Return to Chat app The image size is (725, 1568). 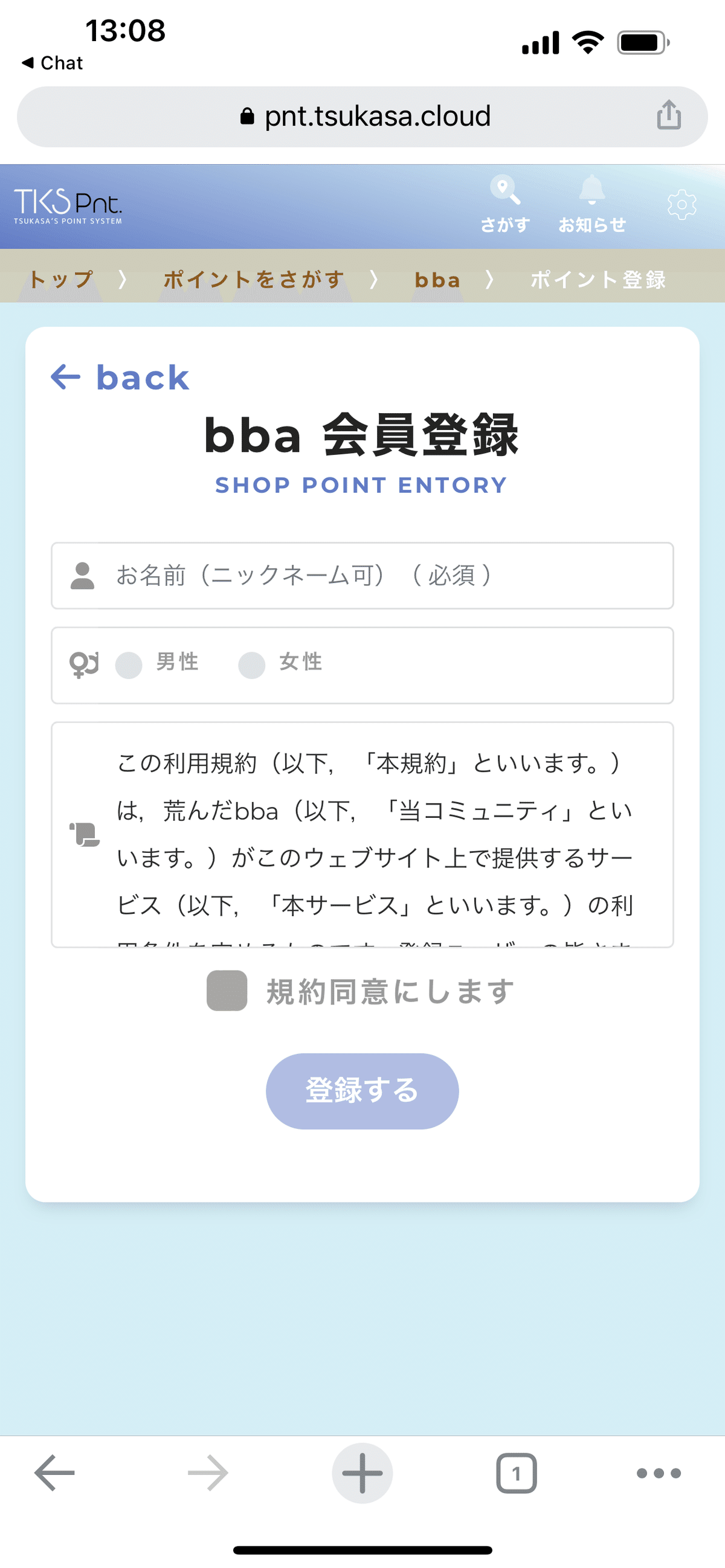pos(53,63)
